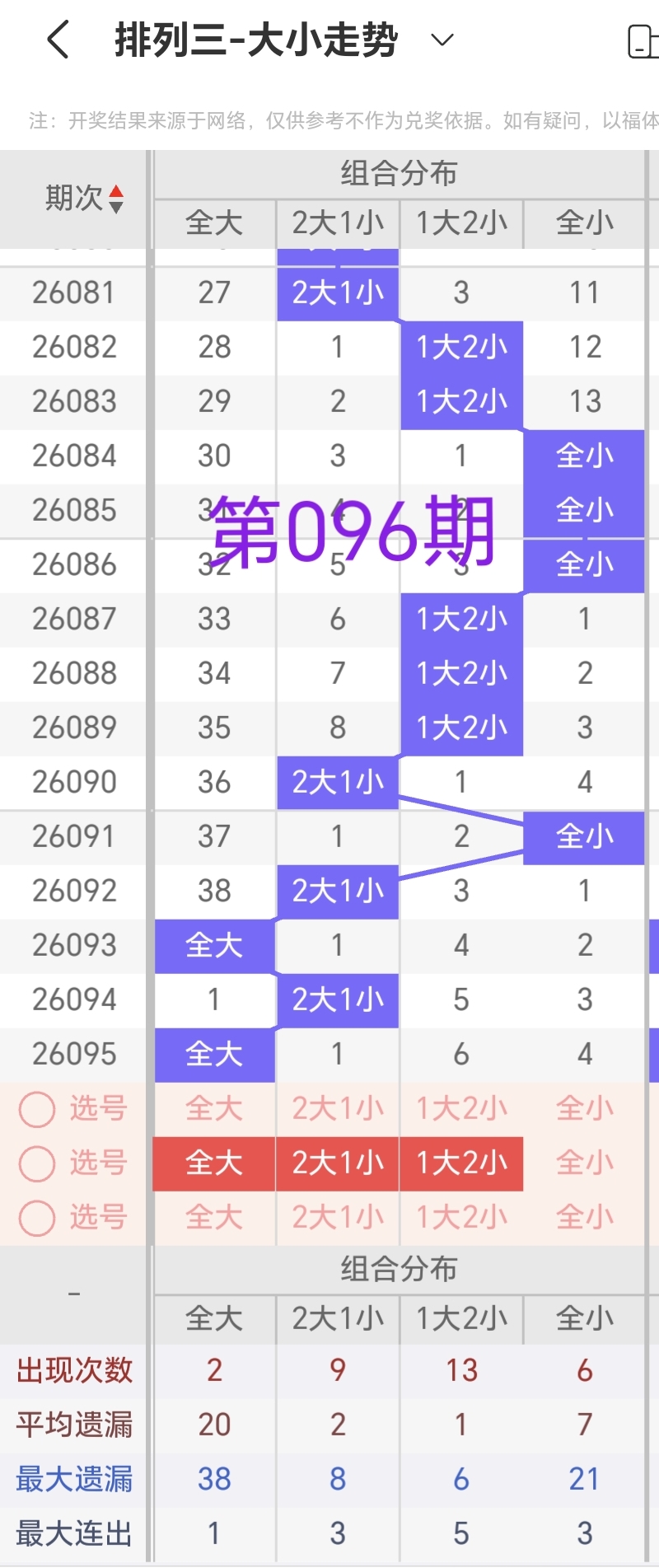Select the second 选号 radio circle
This screenshot has width=659, height=1568.
point(36,1163)
